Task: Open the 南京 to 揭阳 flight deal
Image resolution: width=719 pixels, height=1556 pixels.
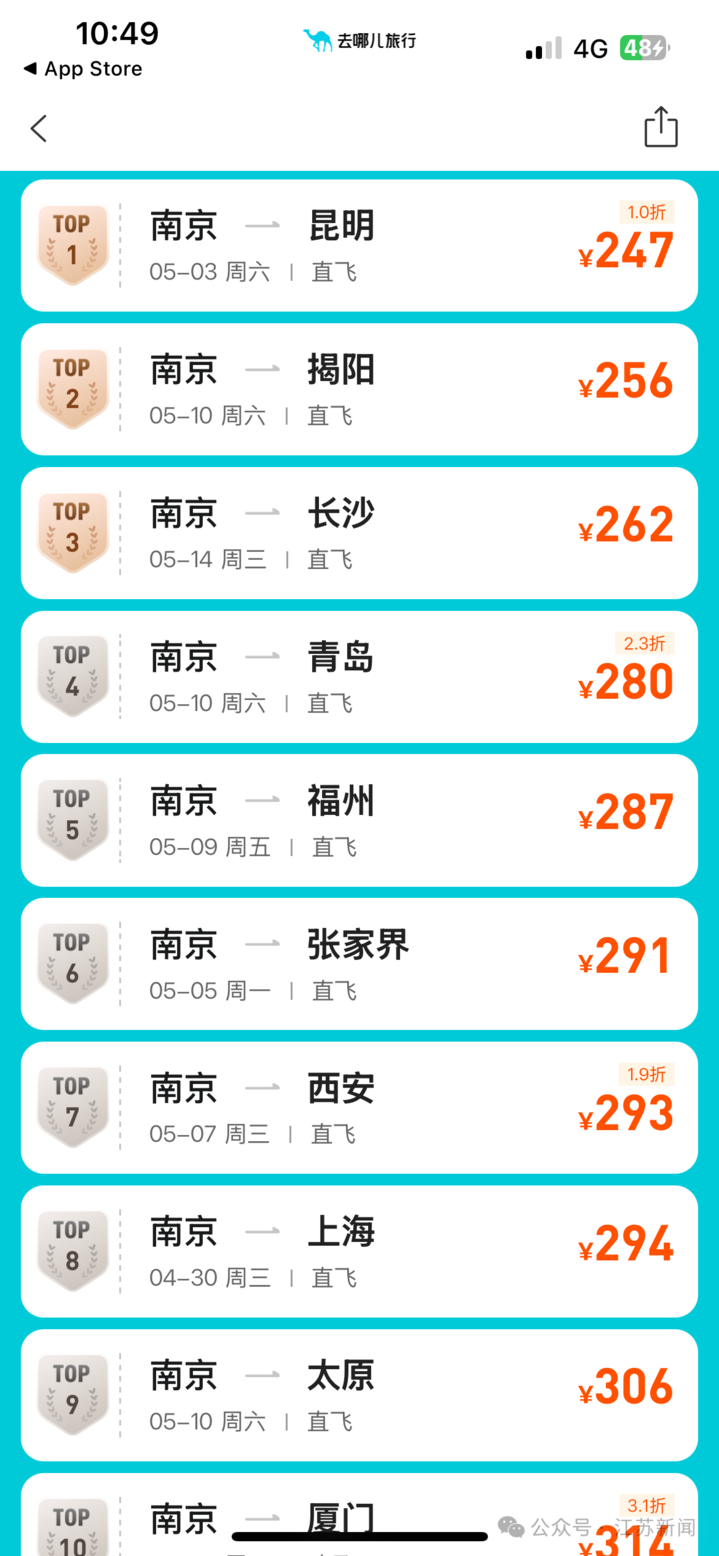Action: pos(359,389)
